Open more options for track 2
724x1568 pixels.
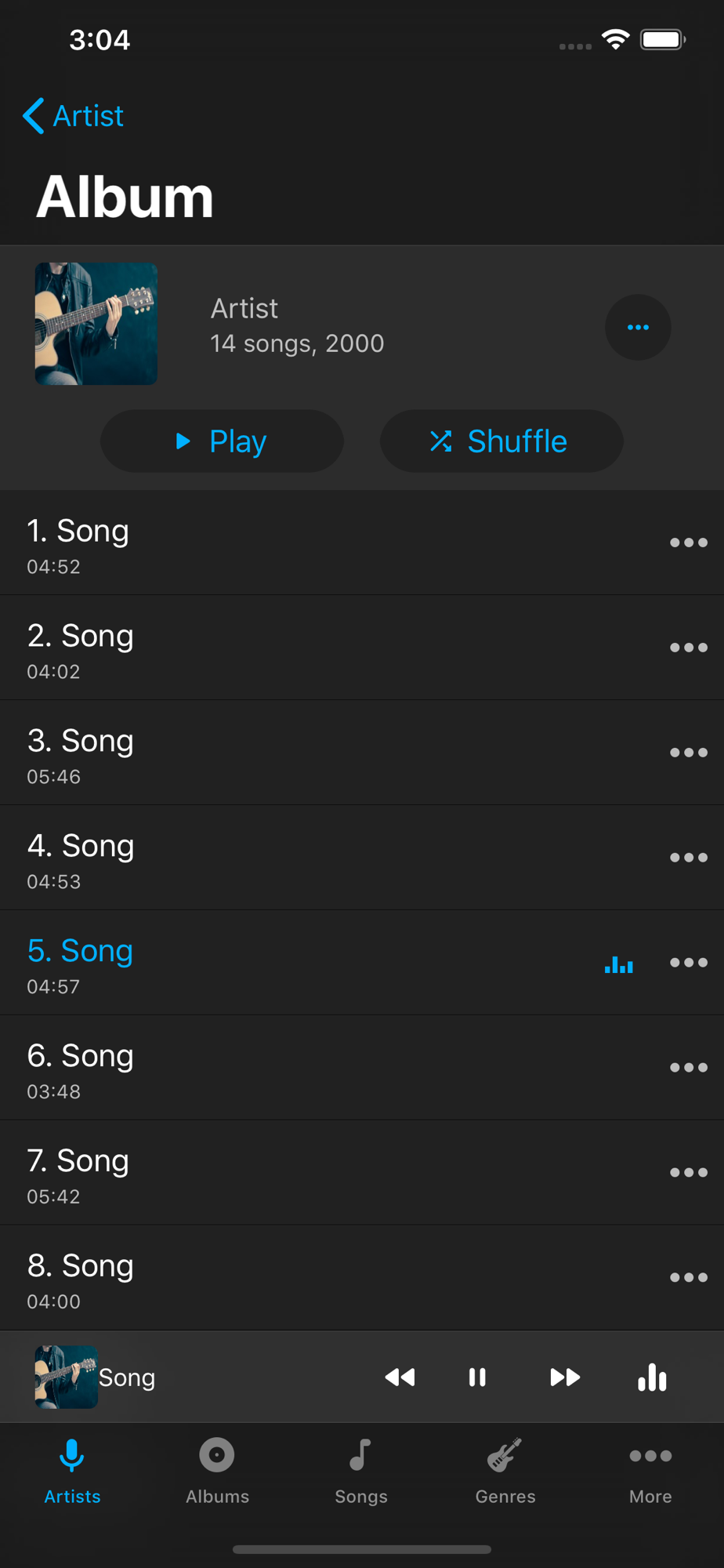coord(688,648)
